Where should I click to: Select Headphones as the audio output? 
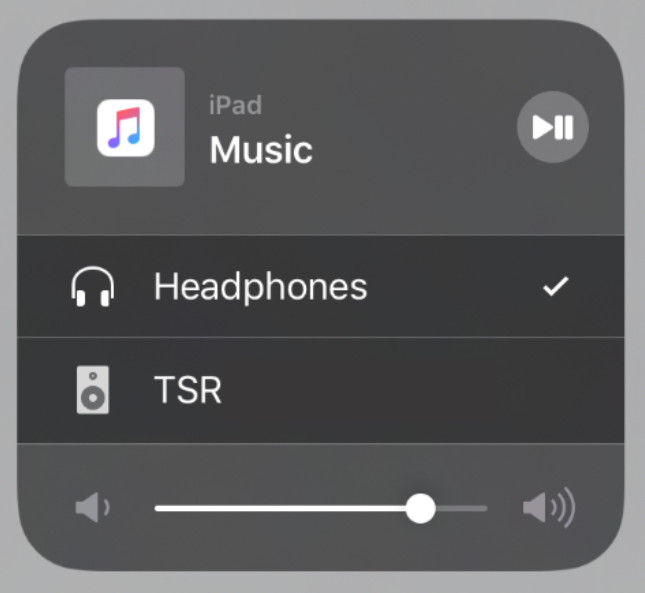pos(320,288)
